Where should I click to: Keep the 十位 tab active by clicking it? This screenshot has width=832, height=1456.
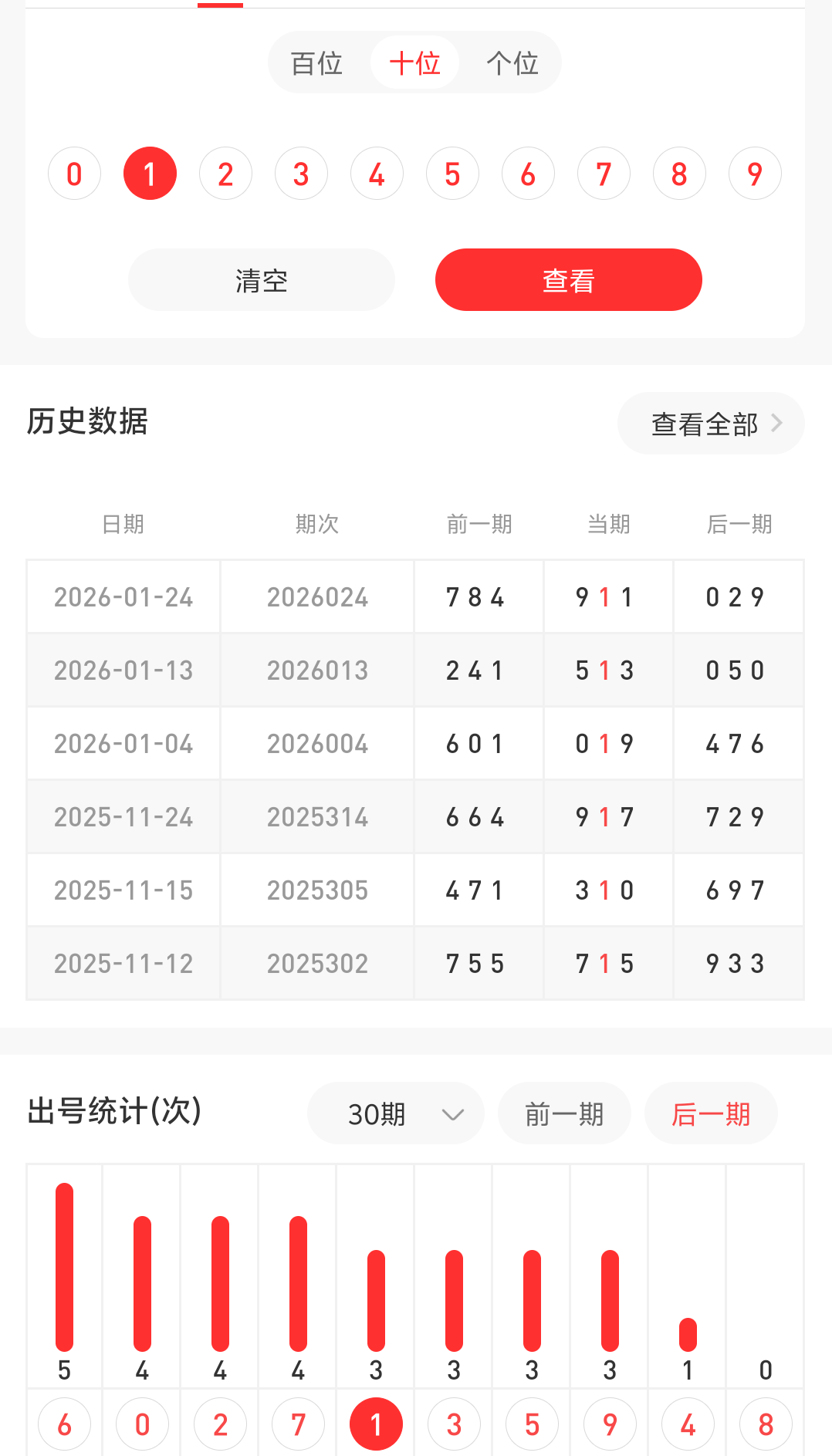414,62
